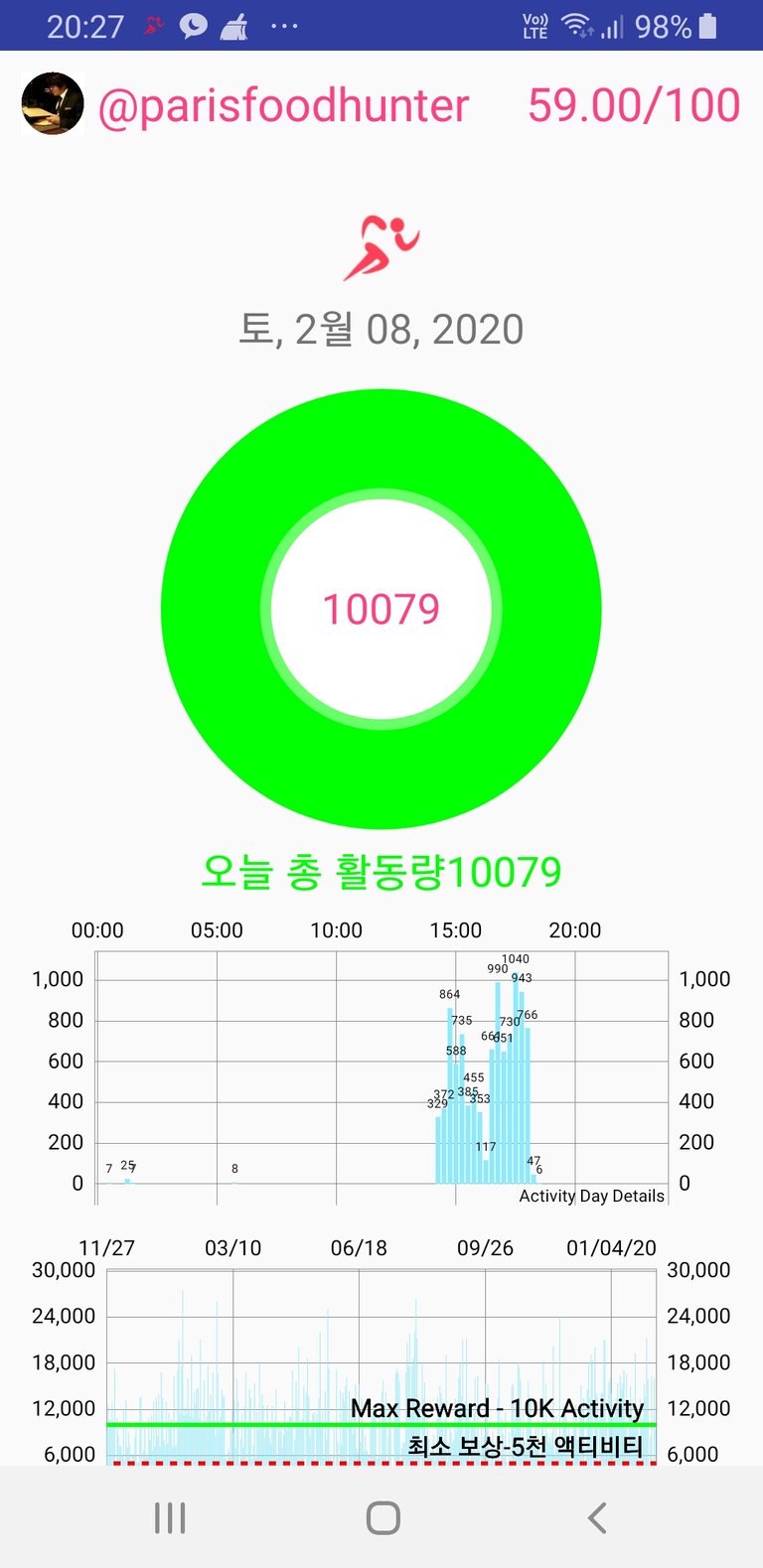
Task: Open the @parisfoodhunter profile link
Action: [x=283, y=106]
